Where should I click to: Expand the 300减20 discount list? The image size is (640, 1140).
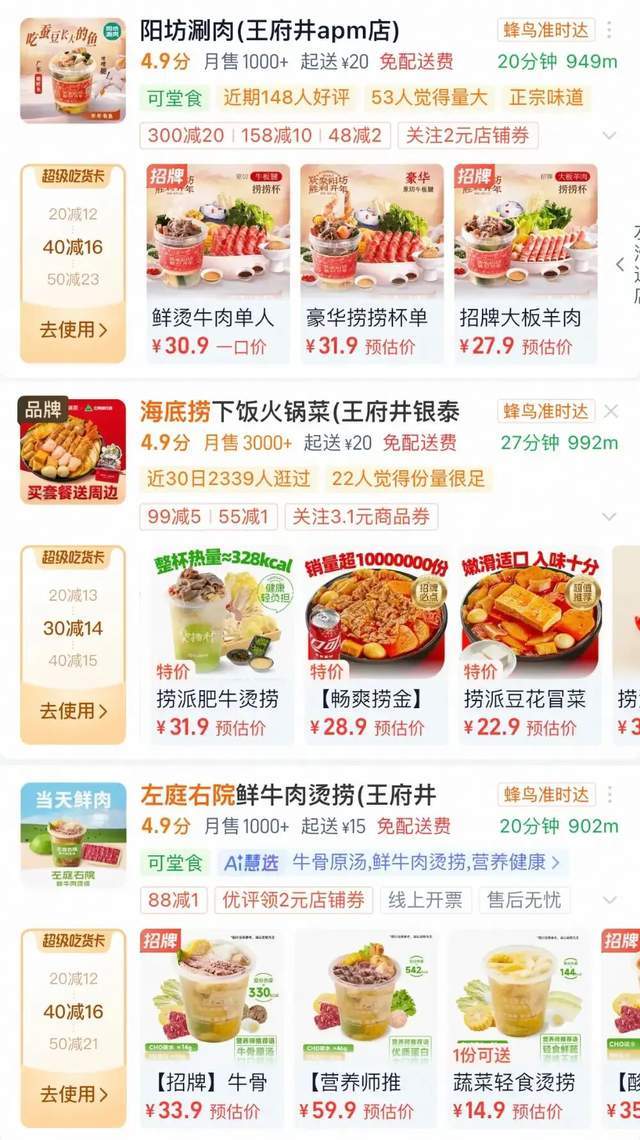609,136
